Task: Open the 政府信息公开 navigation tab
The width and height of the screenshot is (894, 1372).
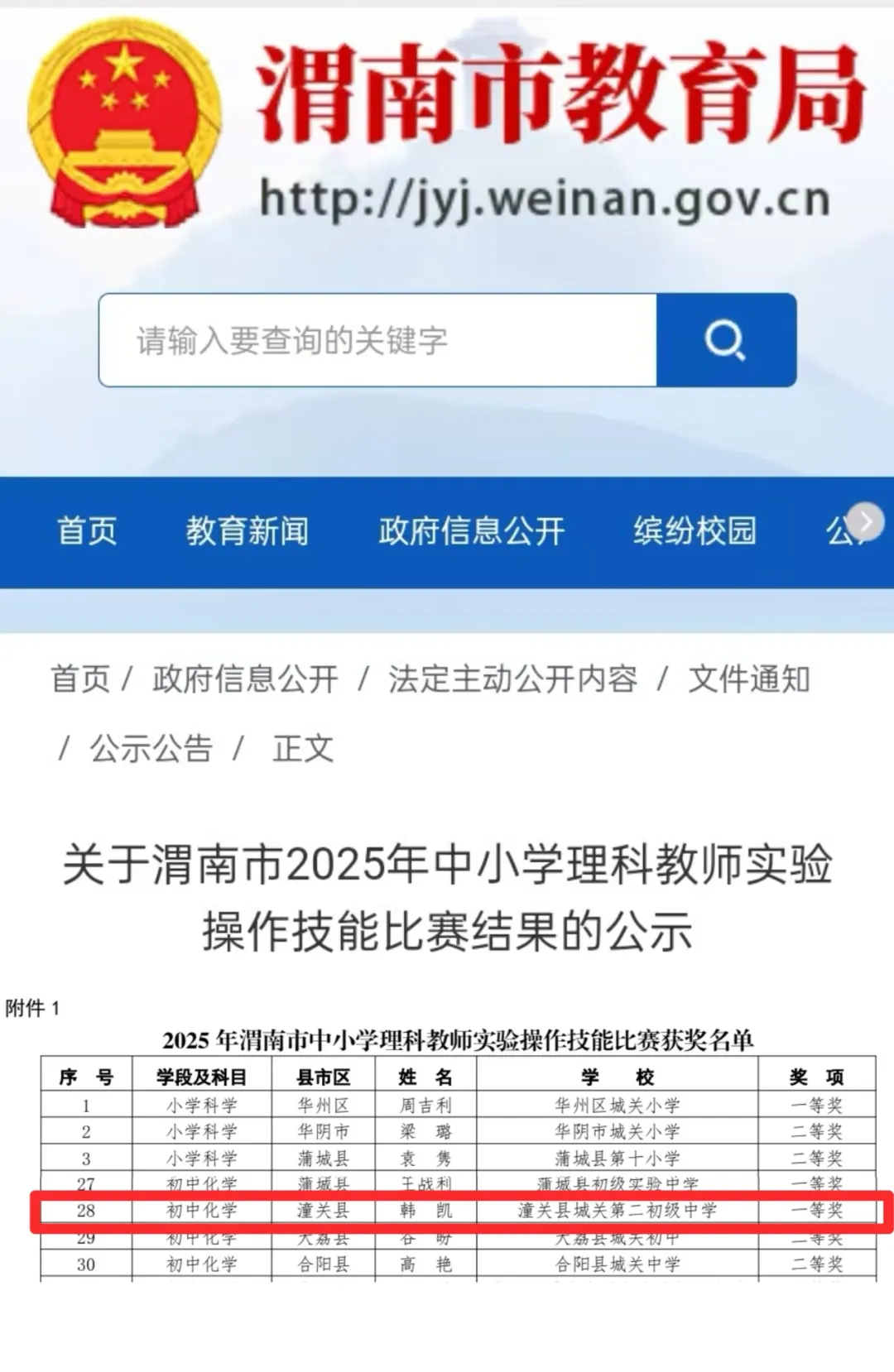Action: 471,531
